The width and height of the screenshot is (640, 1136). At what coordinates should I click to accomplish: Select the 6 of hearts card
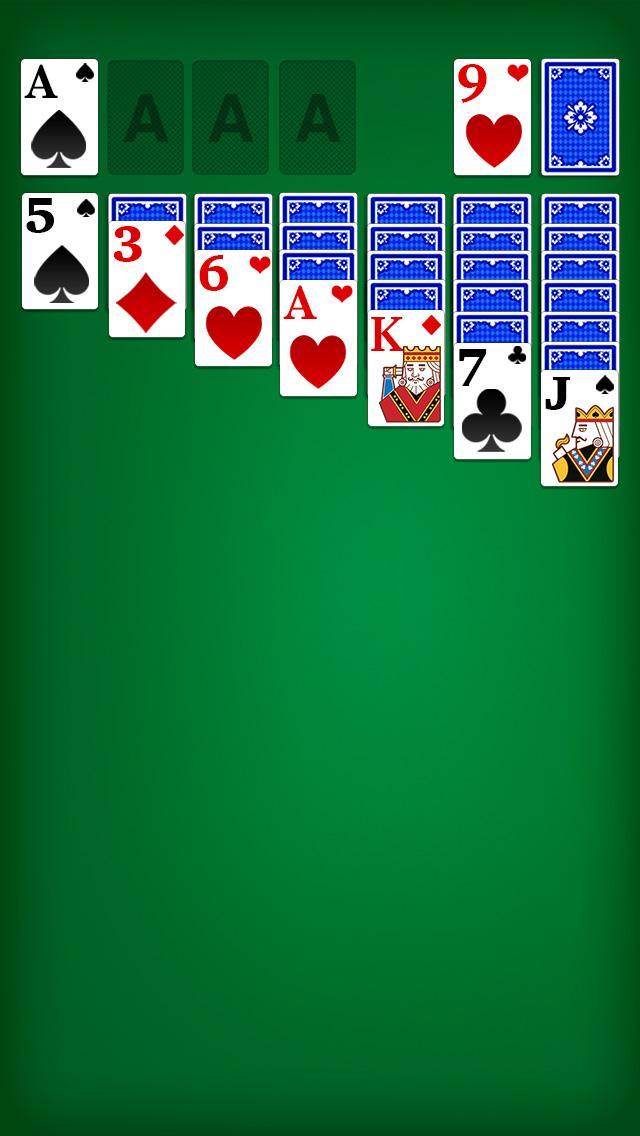point(233,309)
